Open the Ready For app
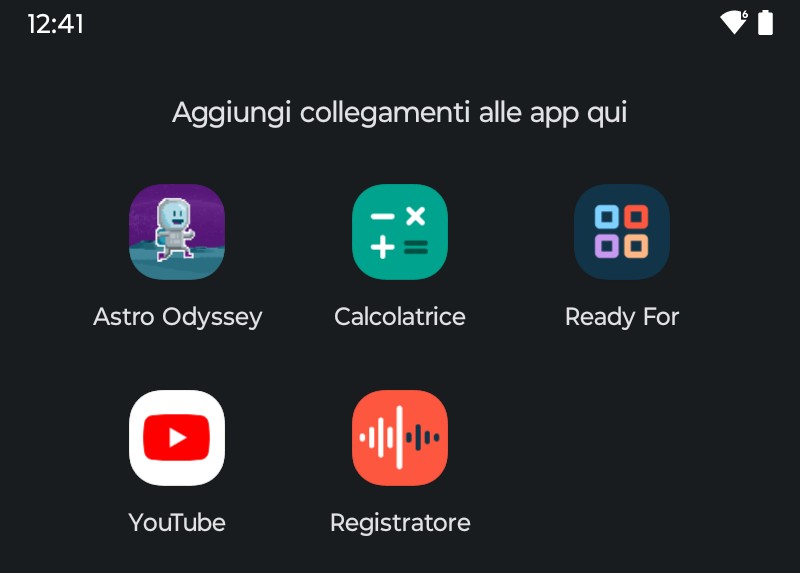 tap(621, 232)
